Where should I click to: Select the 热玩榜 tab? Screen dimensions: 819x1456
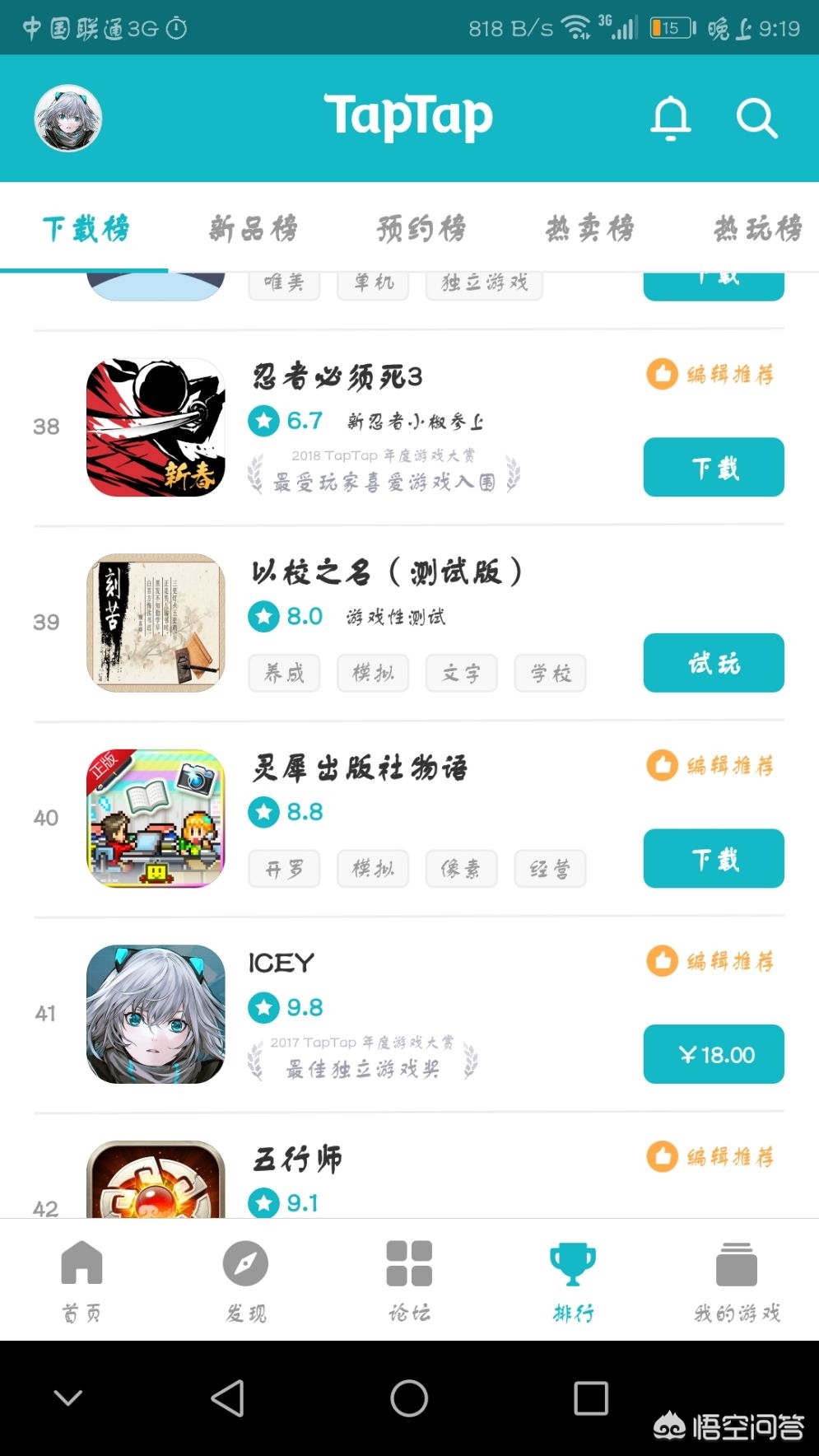(x=757, y=228)
